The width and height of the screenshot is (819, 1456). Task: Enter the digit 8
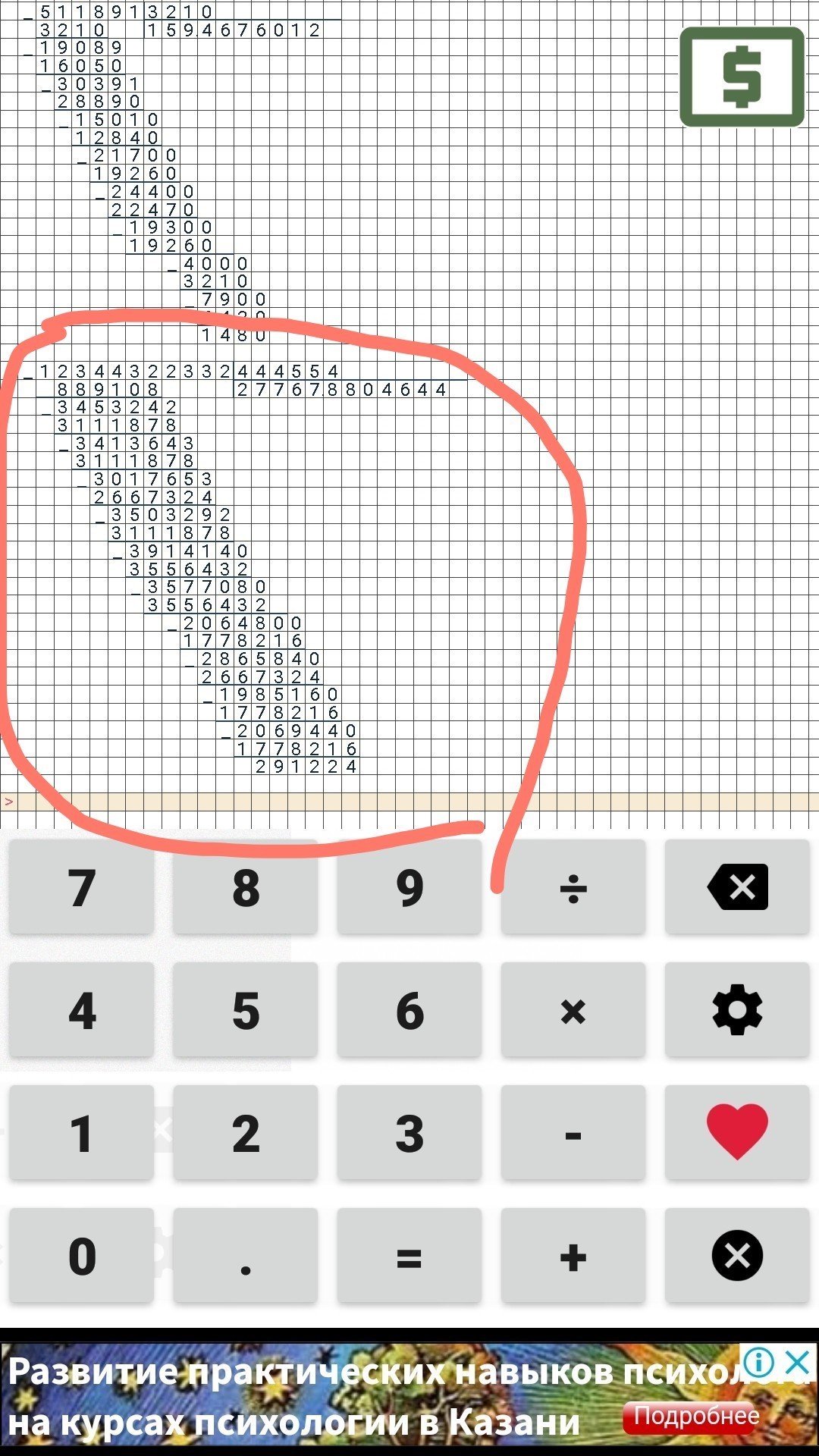coord(246,887)
